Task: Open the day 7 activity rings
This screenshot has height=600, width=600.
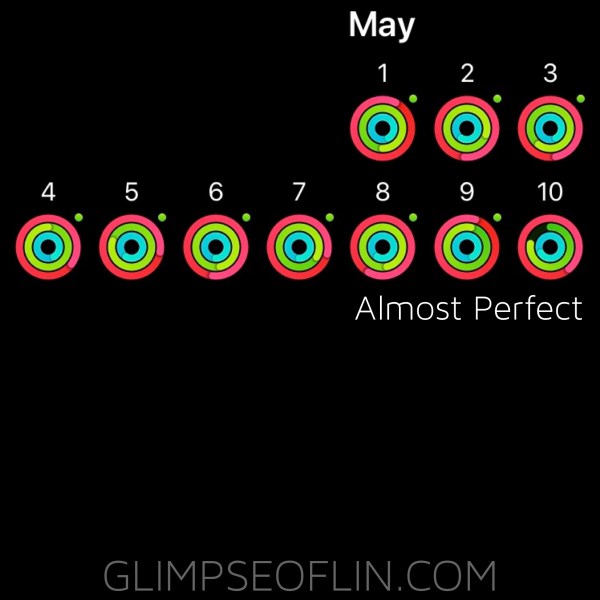Action: click(x=299, y=246)
